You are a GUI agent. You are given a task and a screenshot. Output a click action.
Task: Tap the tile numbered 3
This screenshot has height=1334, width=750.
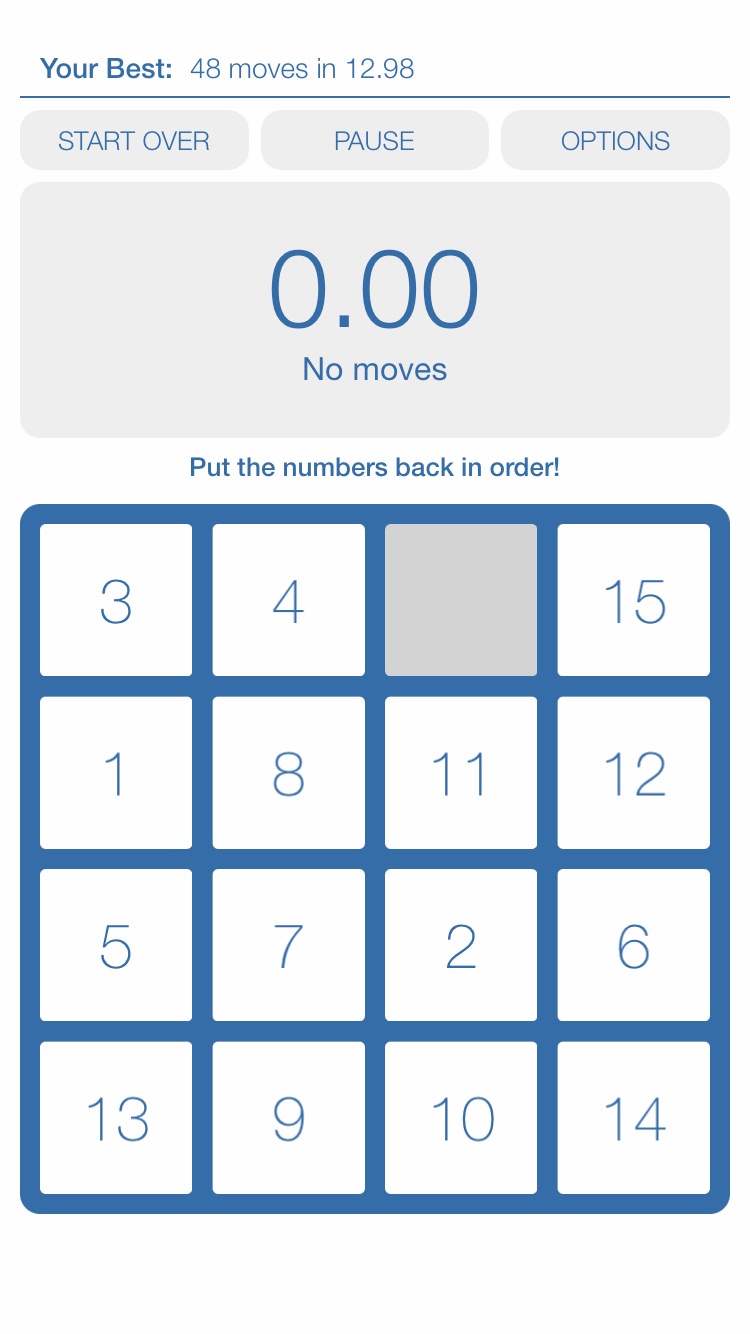tap(116, 600)
